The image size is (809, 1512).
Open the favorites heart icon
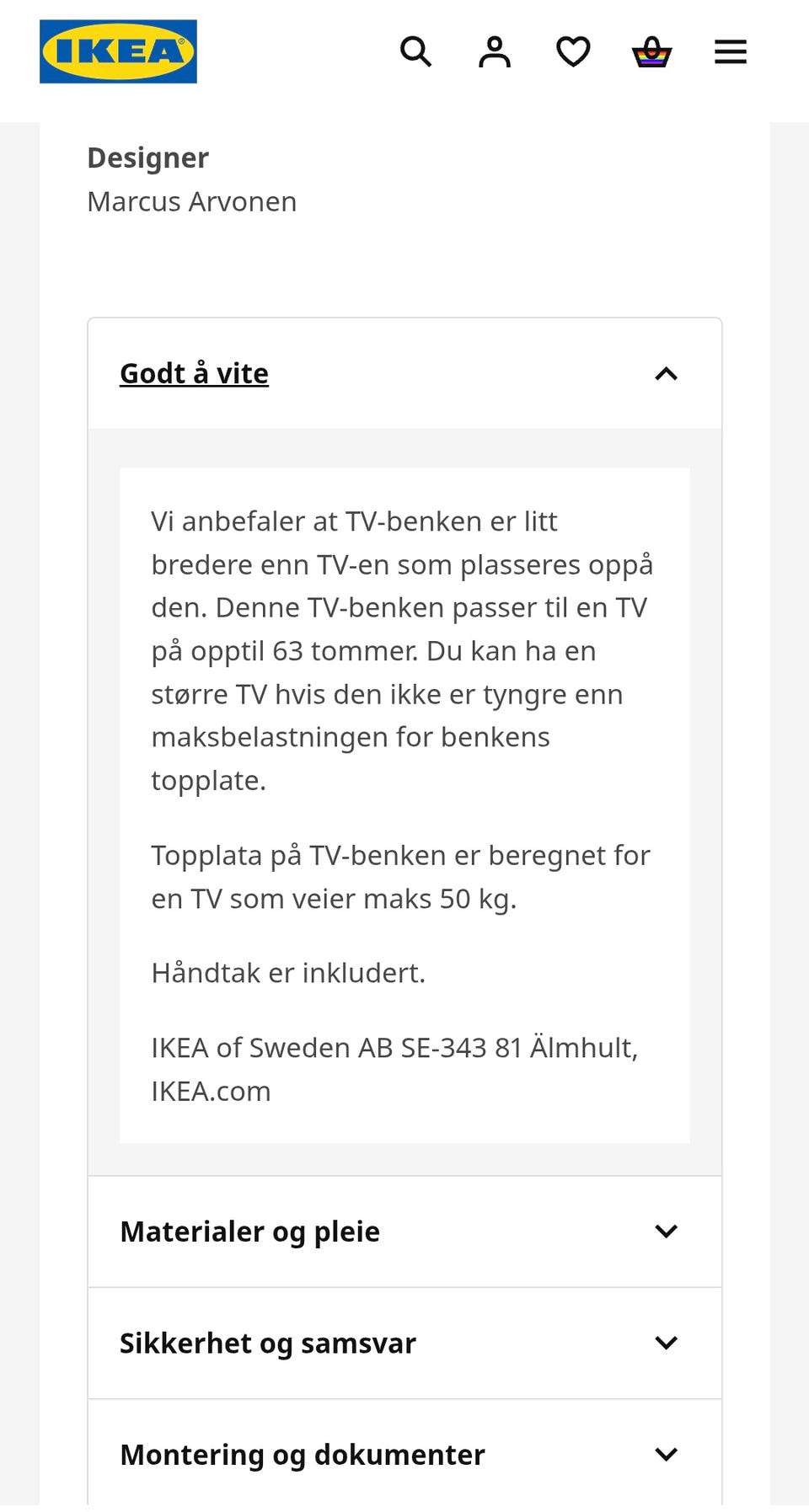click(573, 51)
